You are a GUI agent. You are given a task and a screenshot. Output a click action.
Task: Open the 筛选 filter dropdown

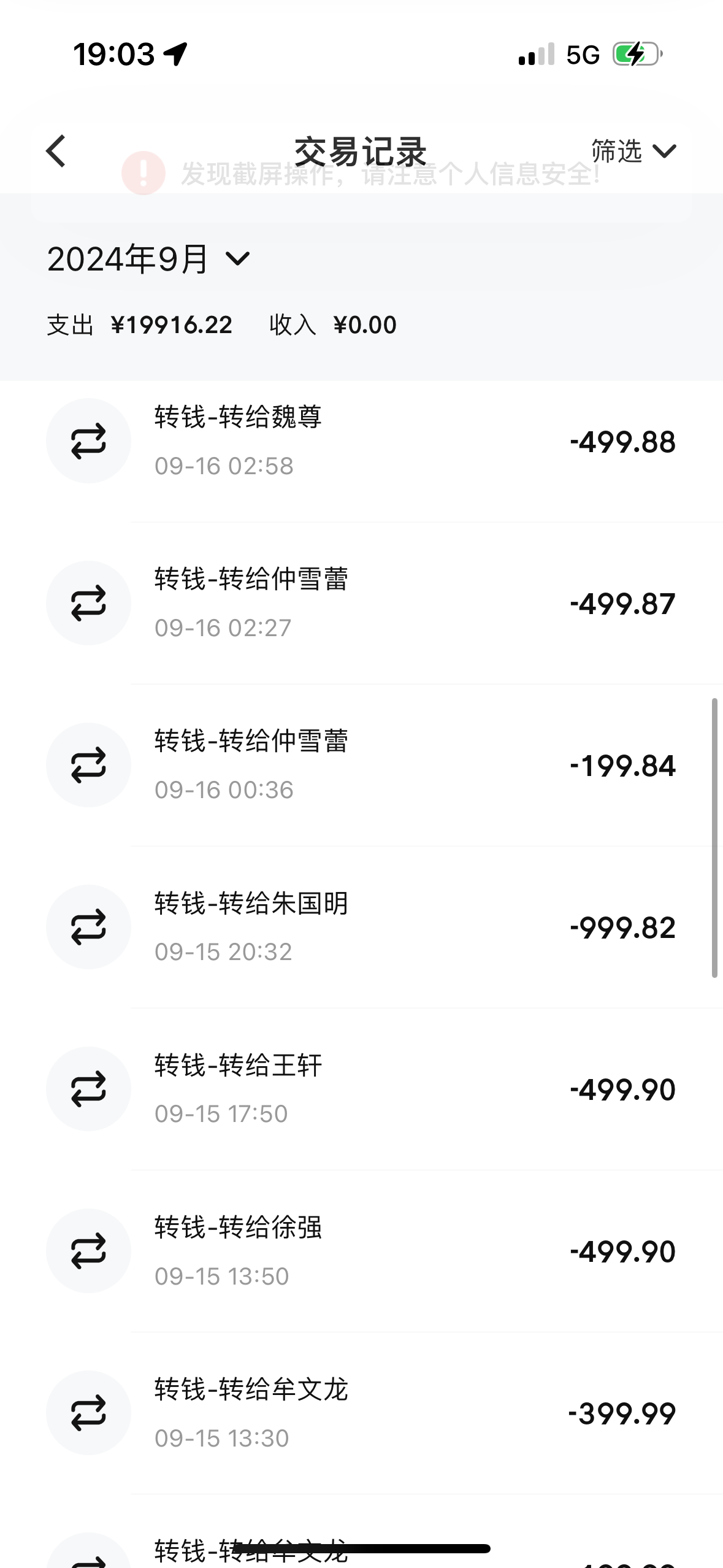click(633, 151)
